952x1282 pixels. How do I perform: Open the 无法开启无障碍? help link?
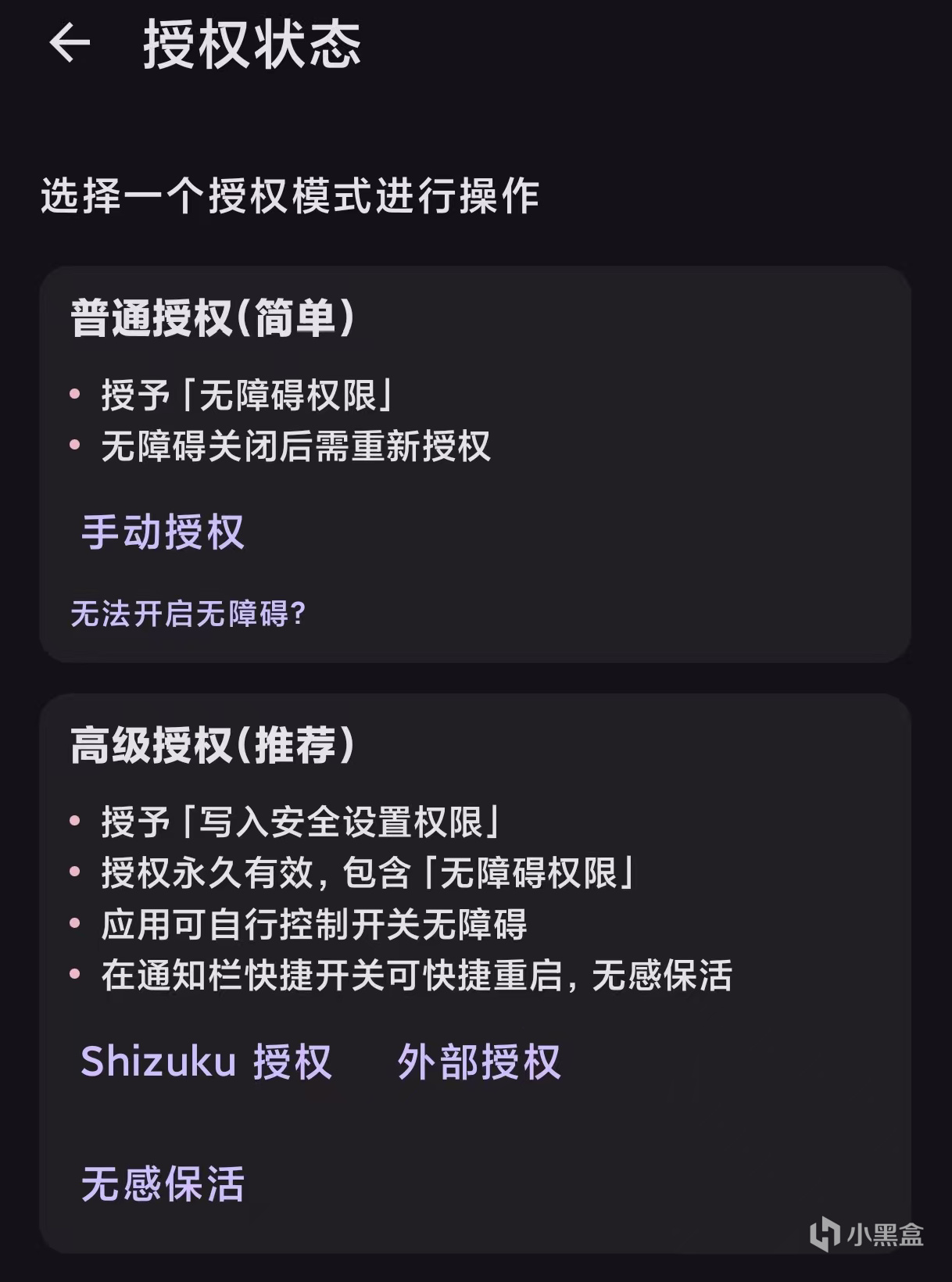188,614
